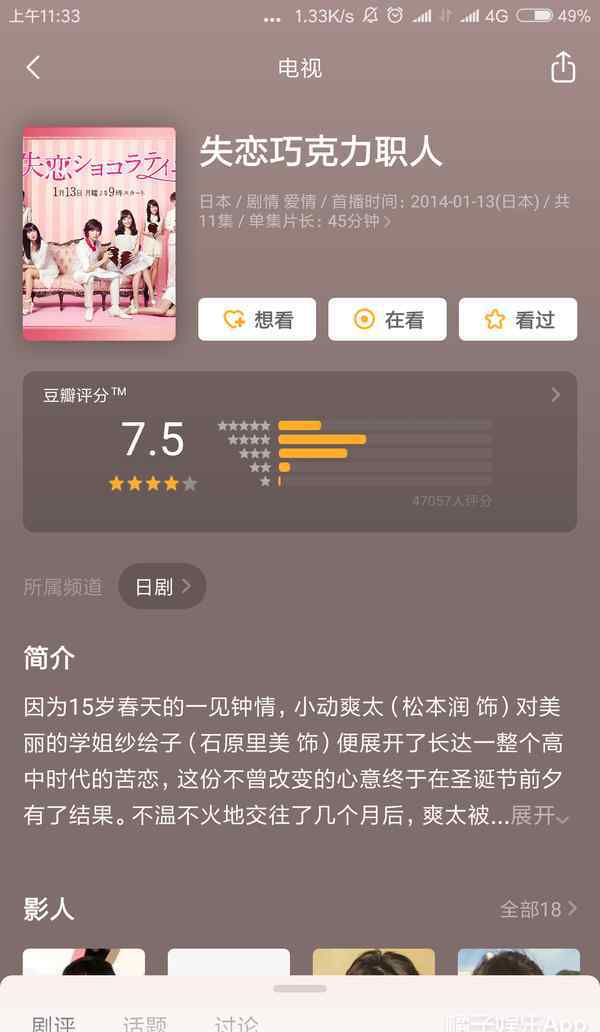View all cast via 全部18
Screen dimensions: 600x1032
click(538, 910)
